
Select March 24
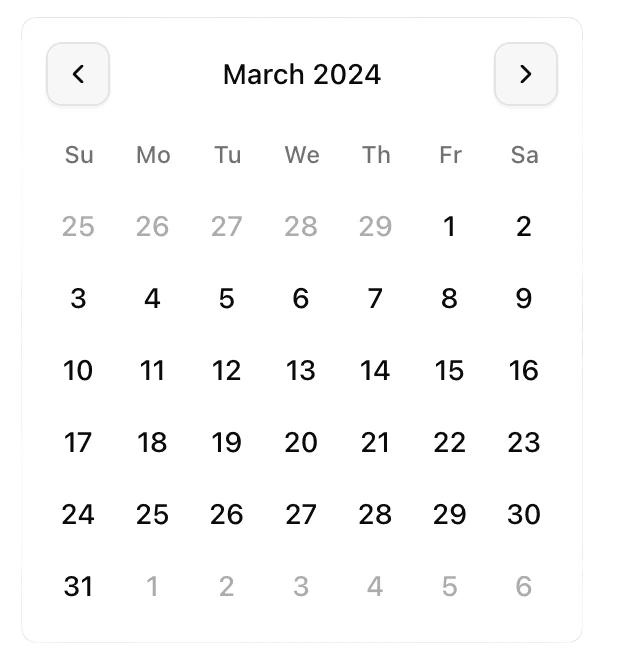coord(78,515)
